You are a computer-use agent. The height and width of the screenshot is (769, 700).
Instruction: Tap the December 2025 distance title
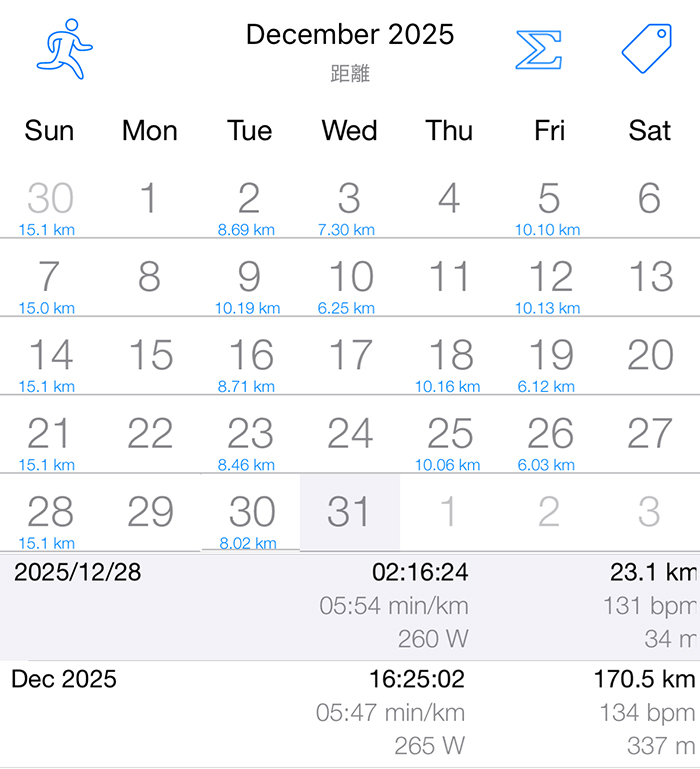pos(350,50)
